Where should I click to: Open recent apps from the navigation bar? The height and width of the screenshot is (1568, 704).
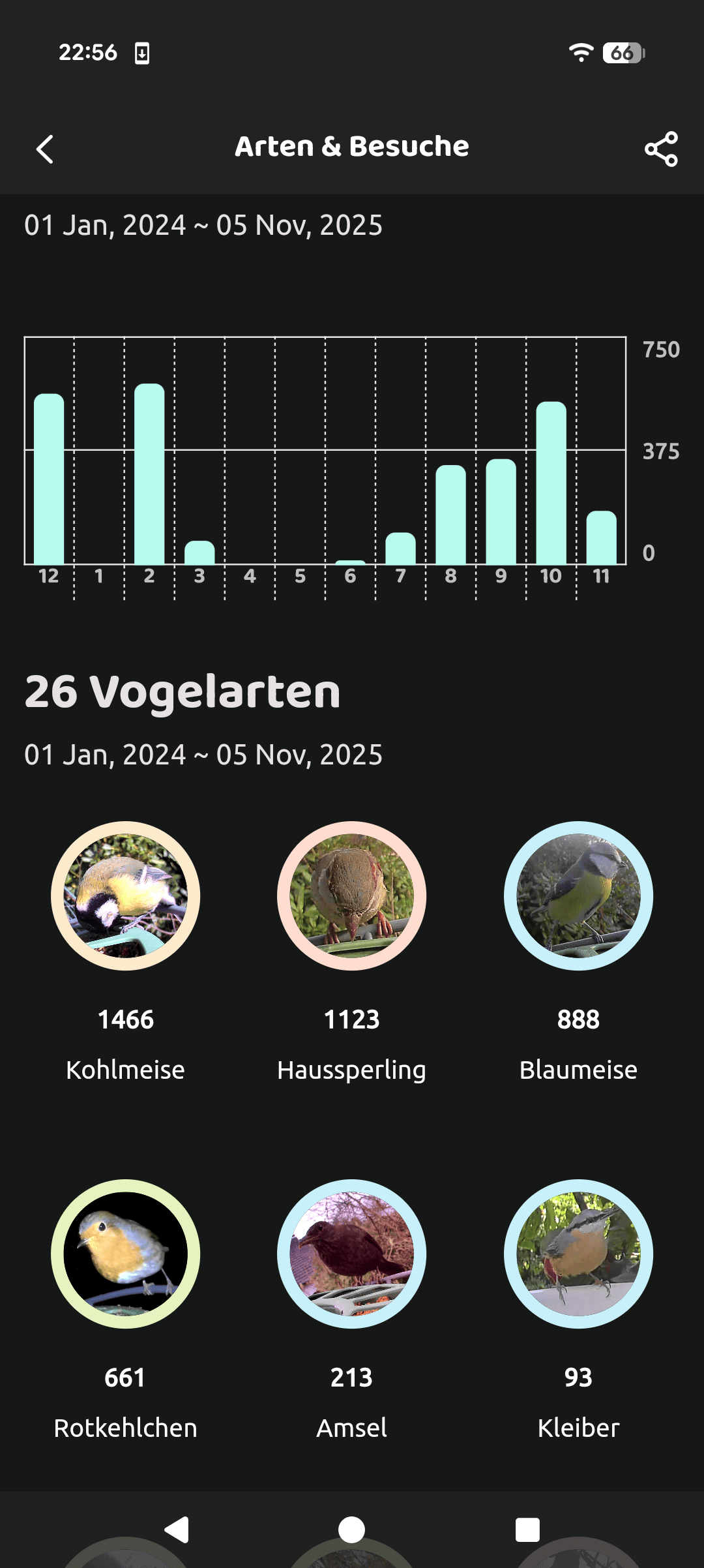(527, 1530)
